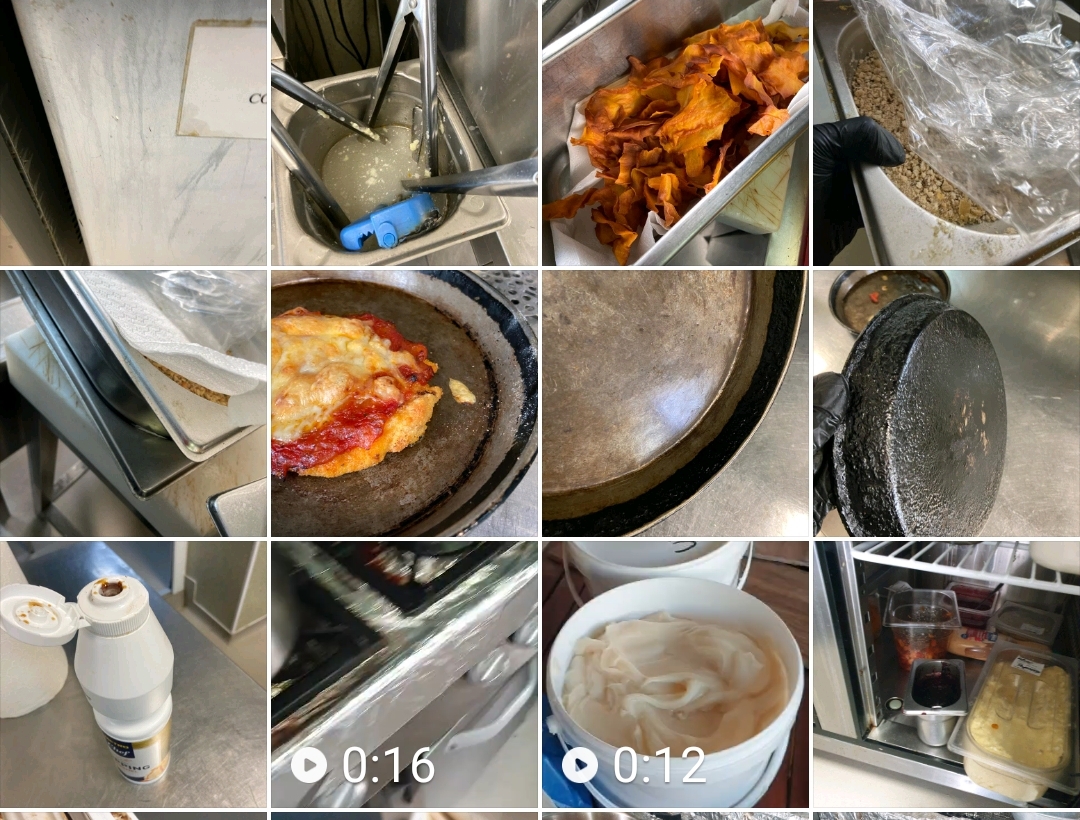Viewport: 1080px width, 820px height.
Task: Open the photo of tongs in container
Action: pos(404,132)
